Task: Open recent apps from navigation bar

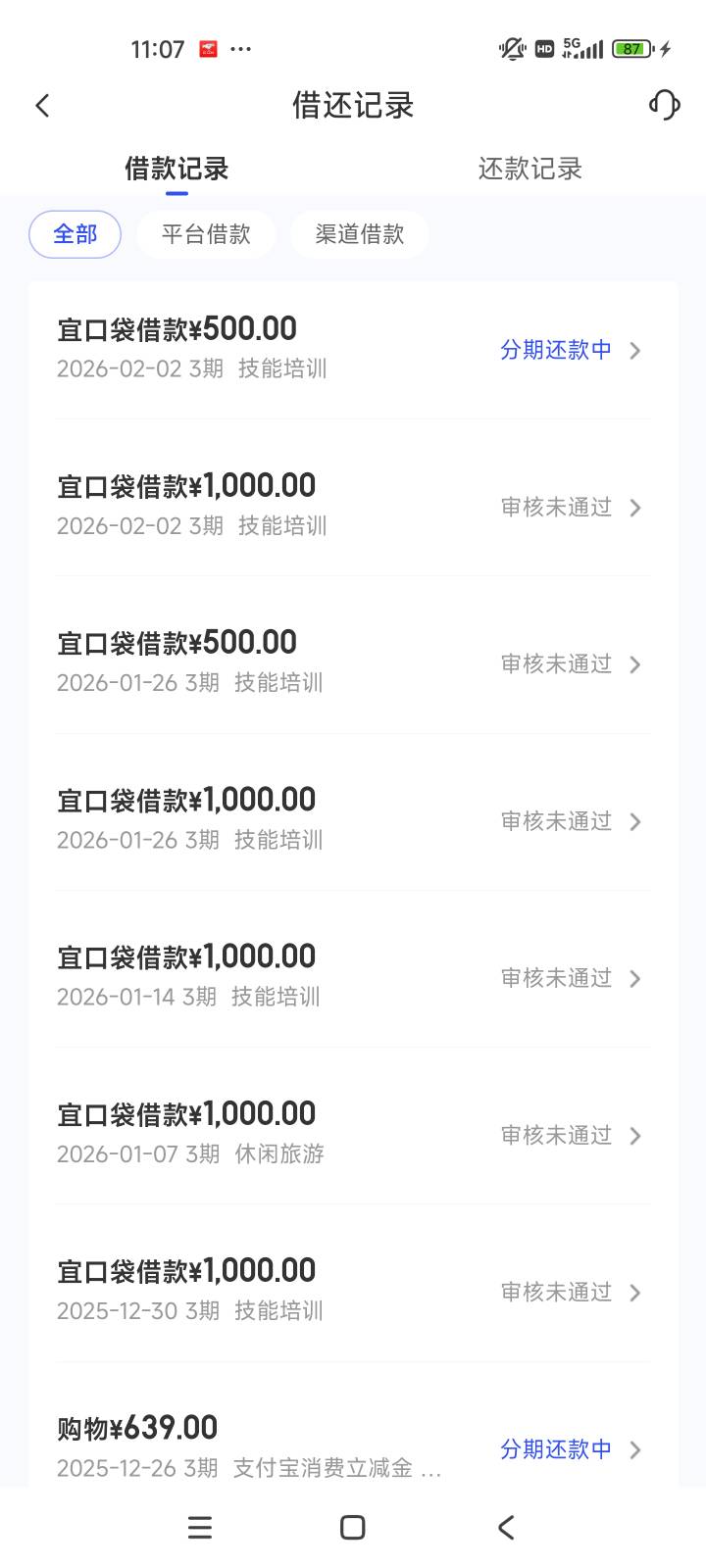Action: pos(200,1527)
